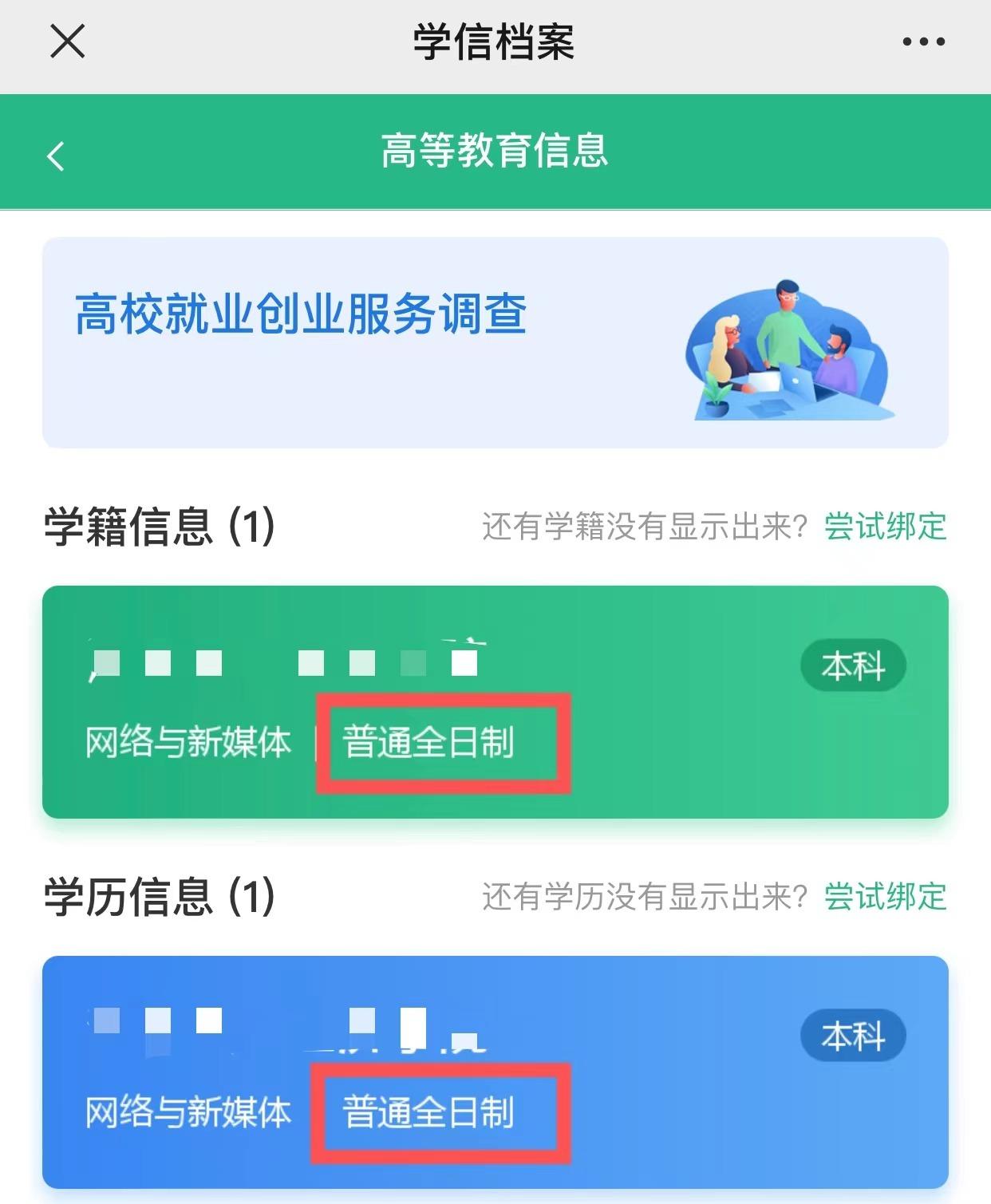Viewport: 991px width, 1204px height.
Task: Close the 学信档案 mini program page
Action: (67, 41)
